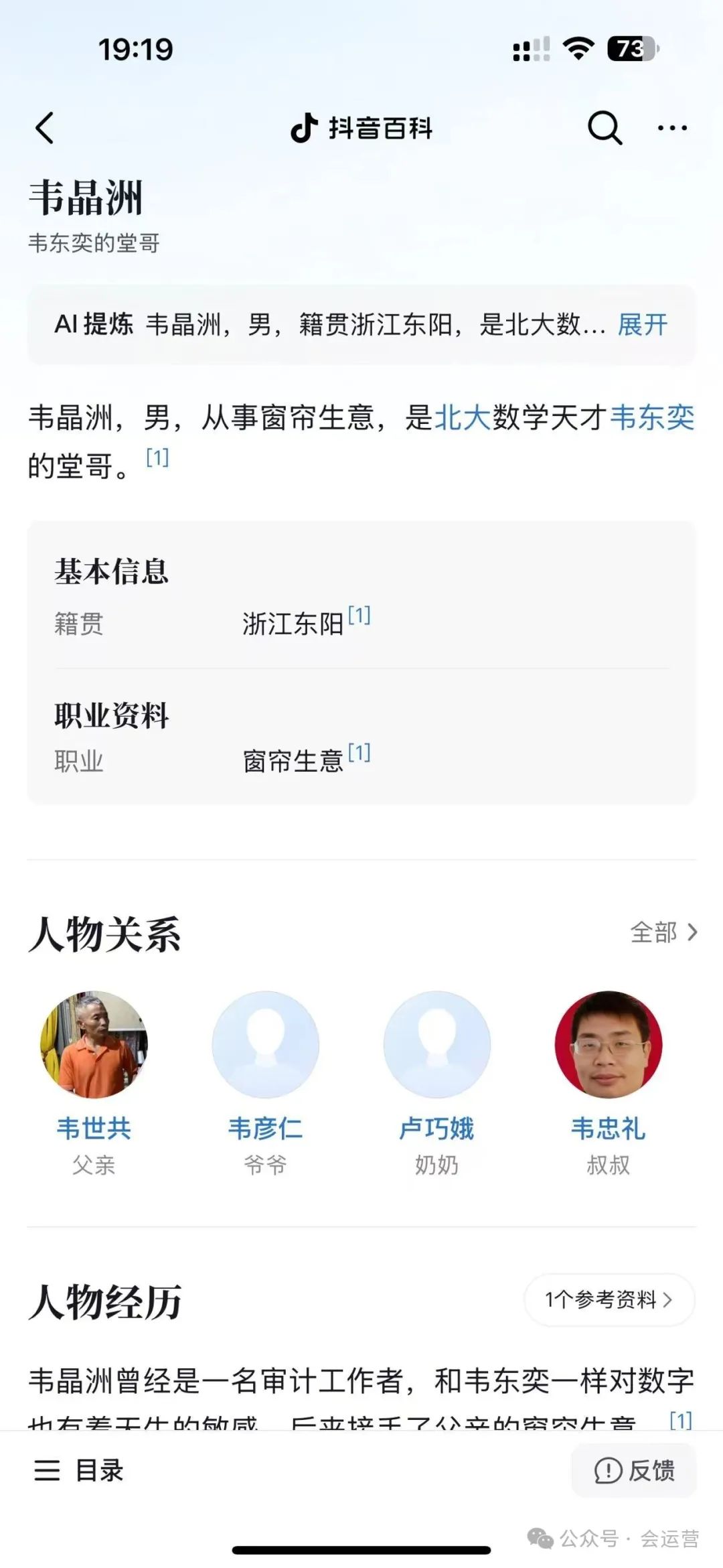Viewport: 723px width, 1568px height.
Task: Open reference [1] next to 浙江东阳
Action: tap(359, 615)
